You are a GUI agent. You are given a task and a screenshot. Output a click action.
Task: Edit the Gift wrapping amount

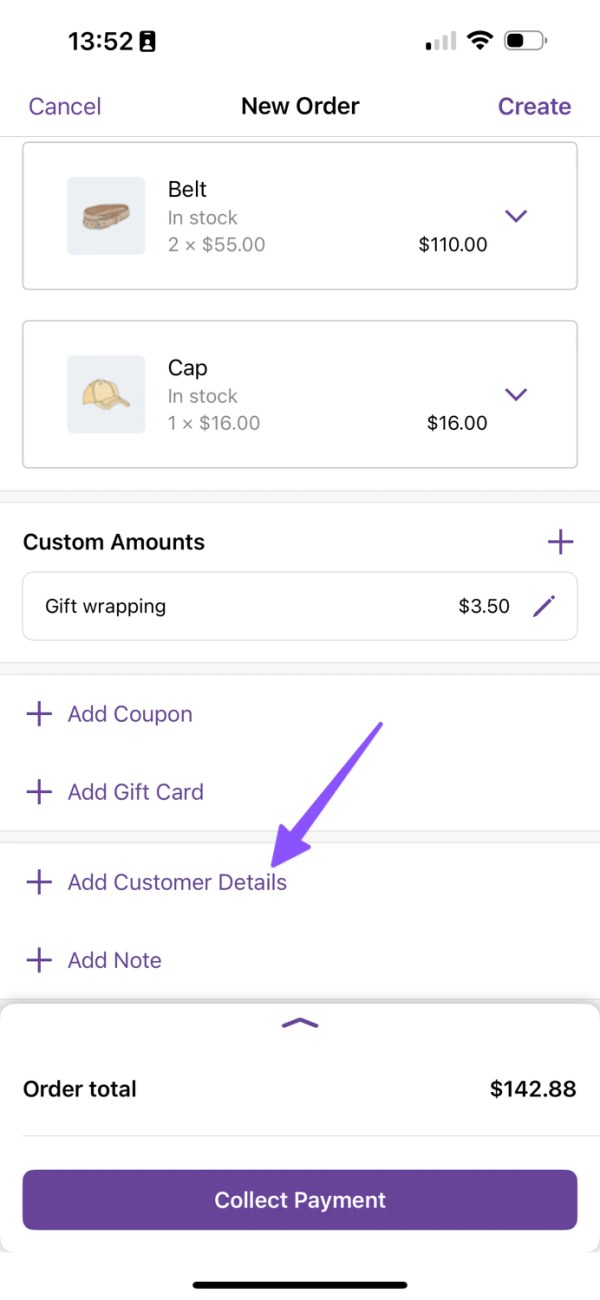pos(544,606)
